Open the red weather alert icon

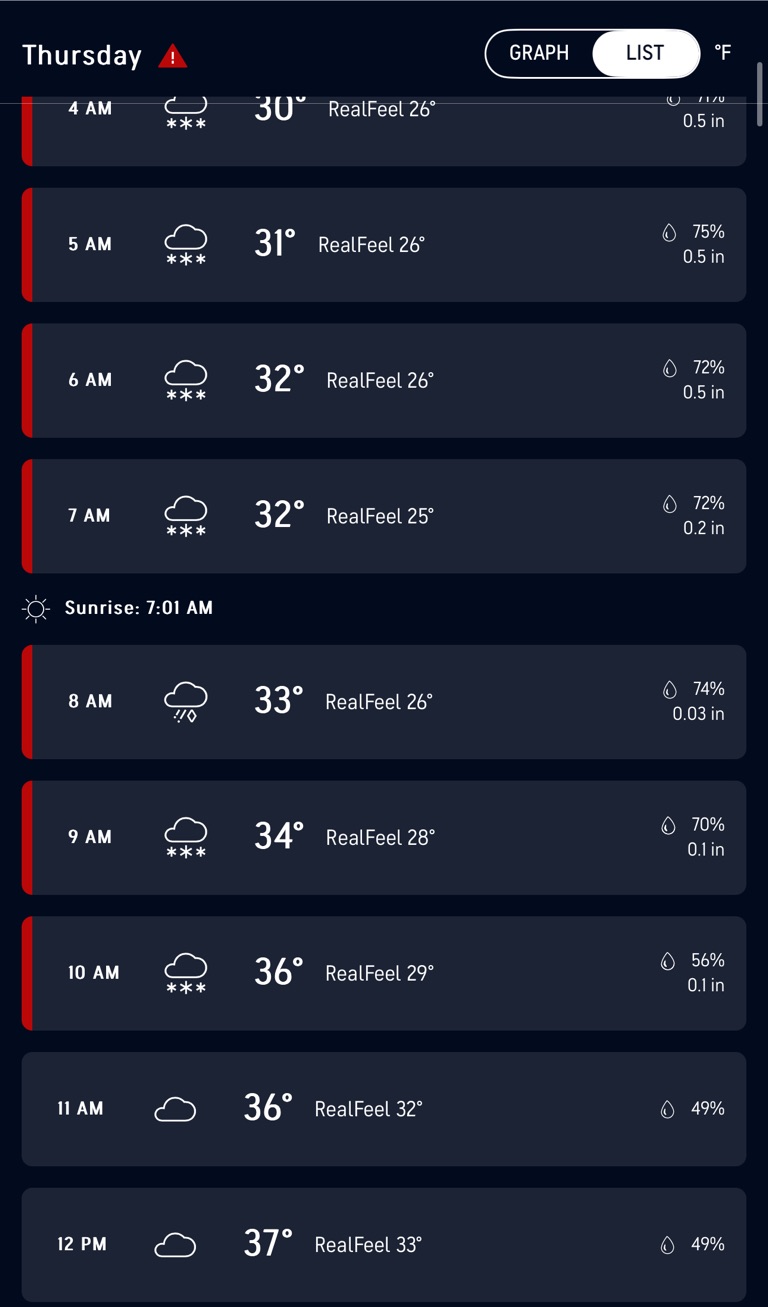pos(172,56)
